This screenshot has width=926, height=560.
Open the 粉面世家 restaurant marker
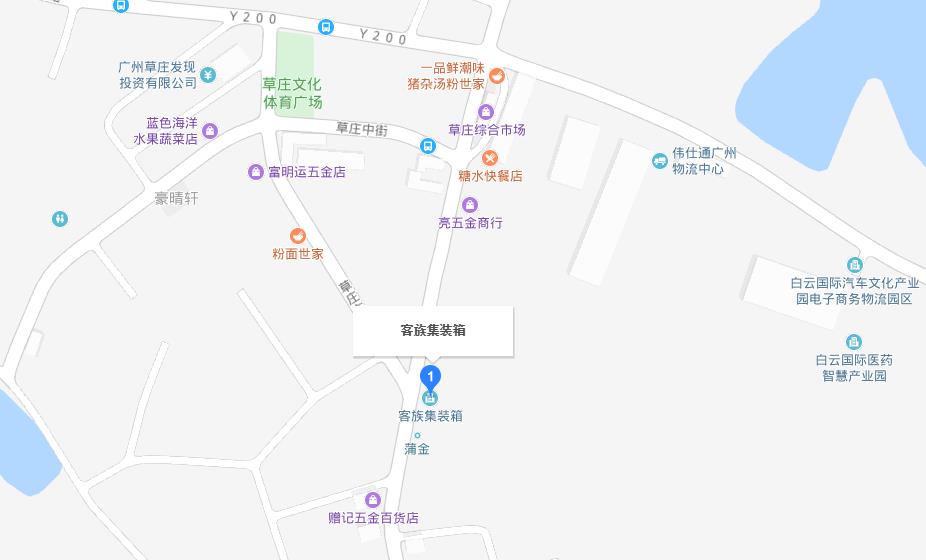point(298,236)
